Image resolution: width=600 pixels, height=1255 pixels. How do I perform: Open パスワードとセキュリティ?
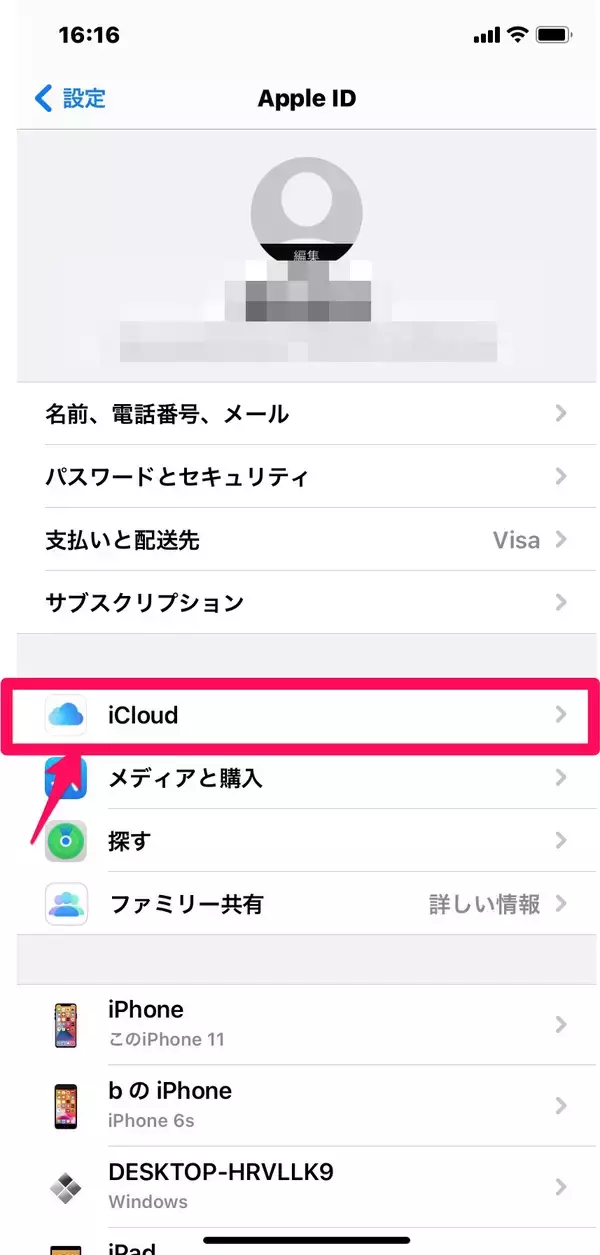pos(300,476)
